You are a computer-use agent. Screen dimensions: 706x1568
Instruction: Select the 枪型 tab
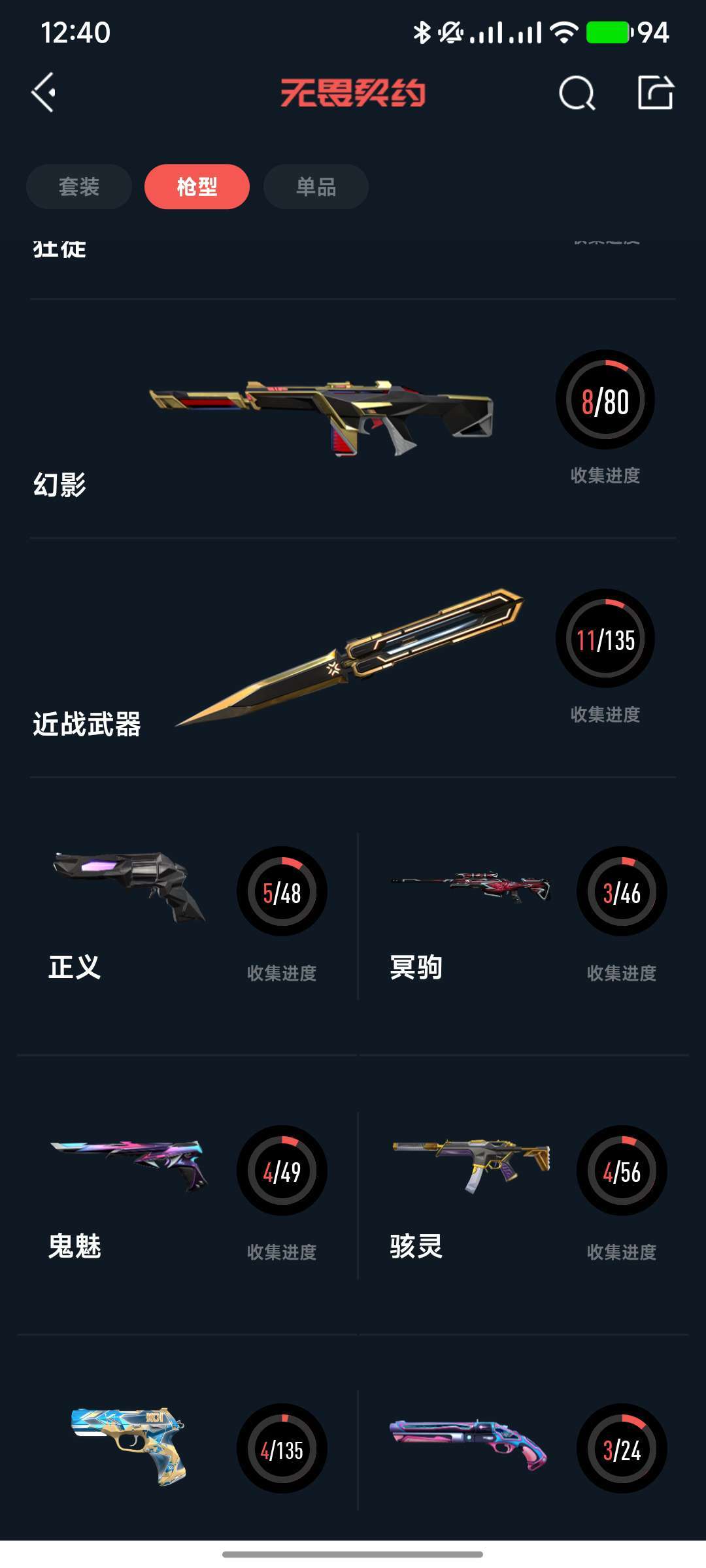(x=197, y=187)
